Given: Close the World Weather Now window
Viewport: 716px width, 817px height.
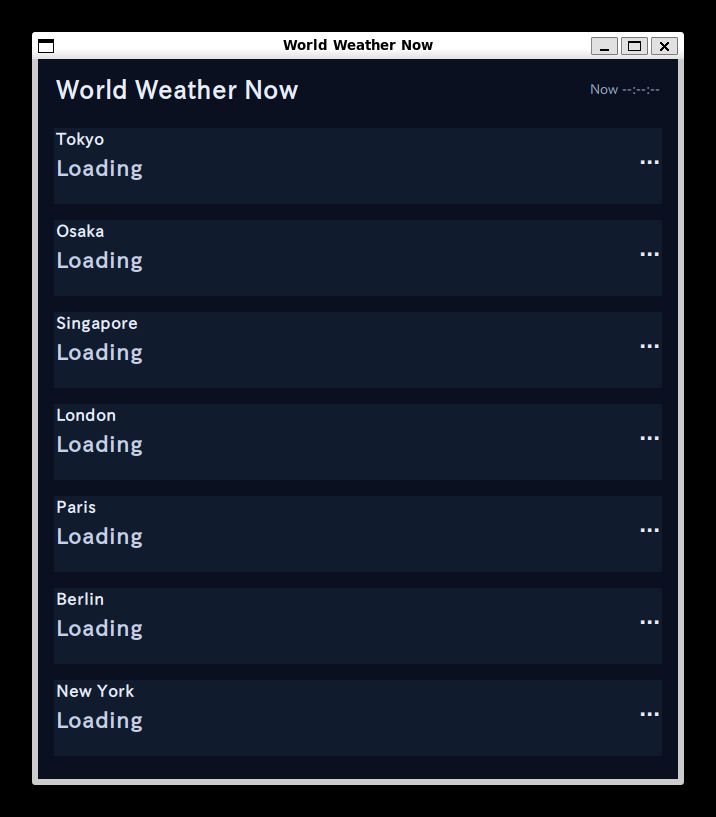Looking at the screenshot, I should tap(664, 46).
